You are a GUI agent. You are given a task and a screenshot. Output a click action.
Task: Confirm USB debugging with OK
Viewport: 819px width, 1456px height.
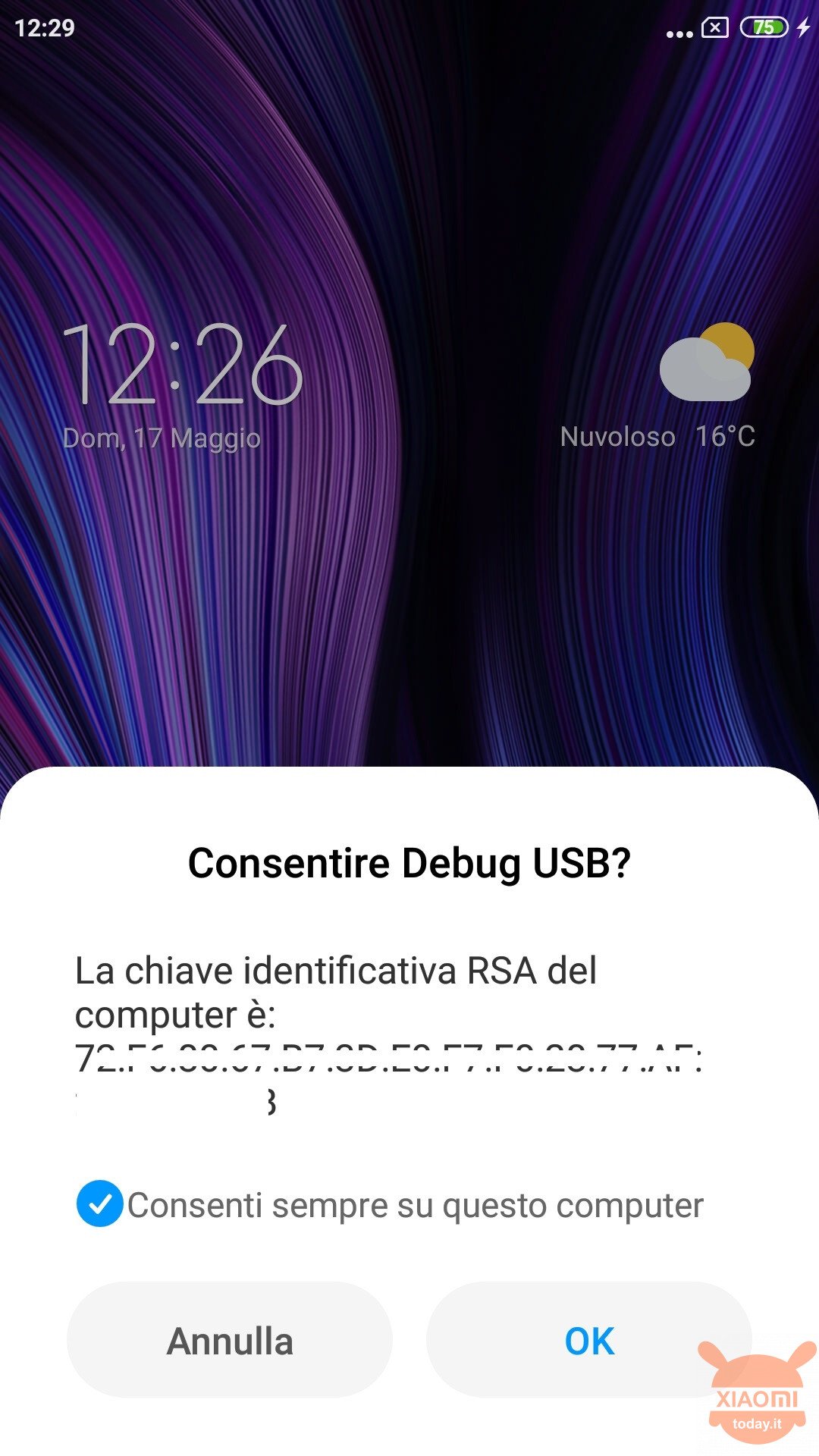point(589,1340)
